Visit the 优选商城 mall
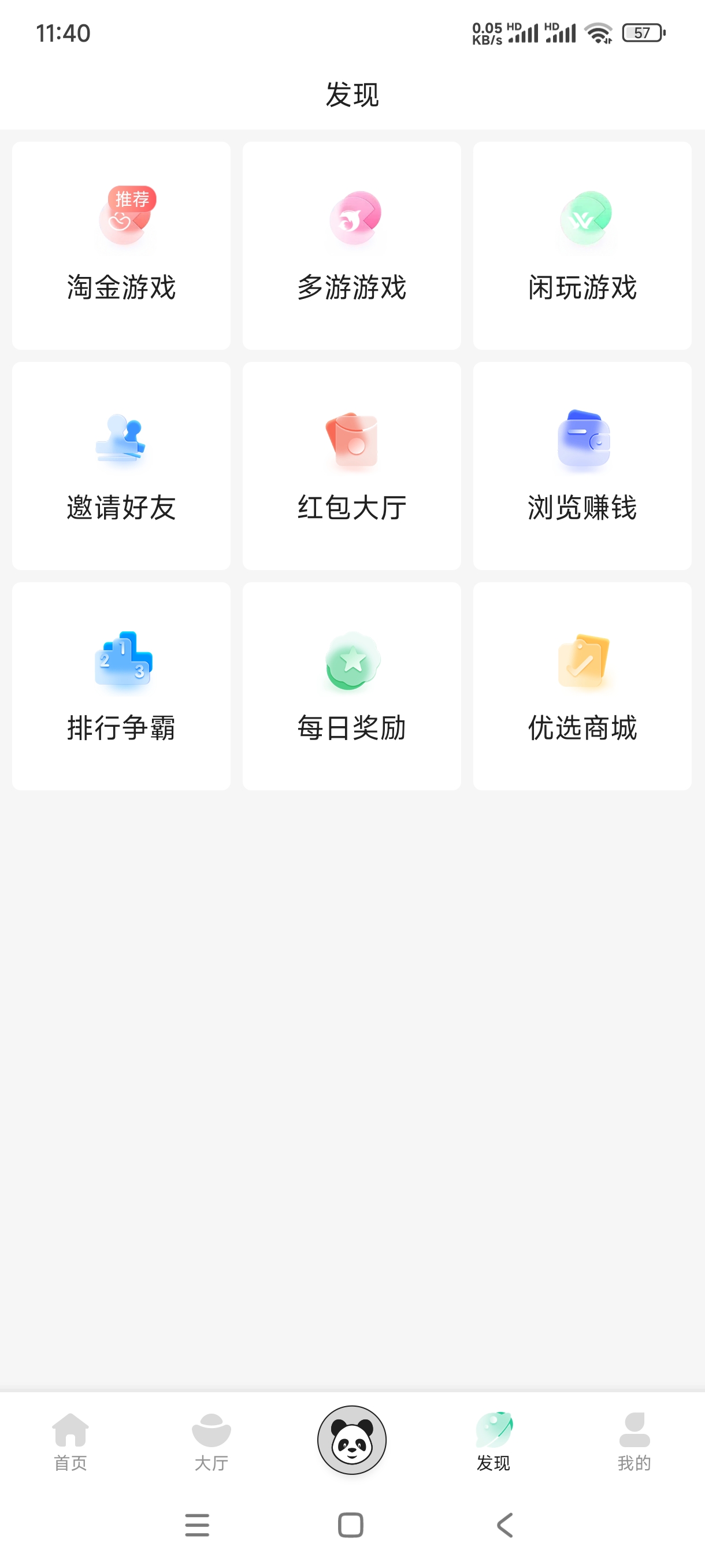 582,686
